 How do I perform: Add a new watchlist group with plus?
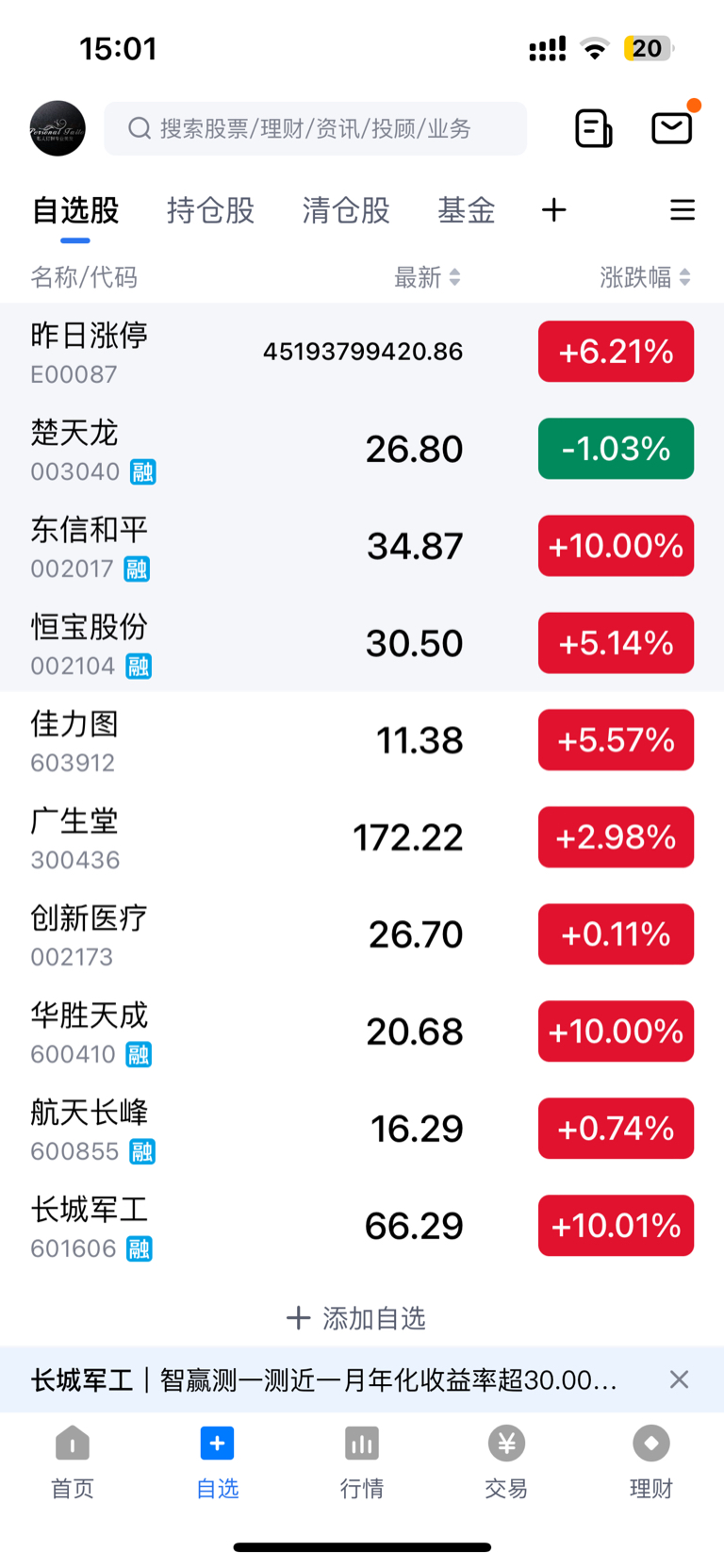554,209
